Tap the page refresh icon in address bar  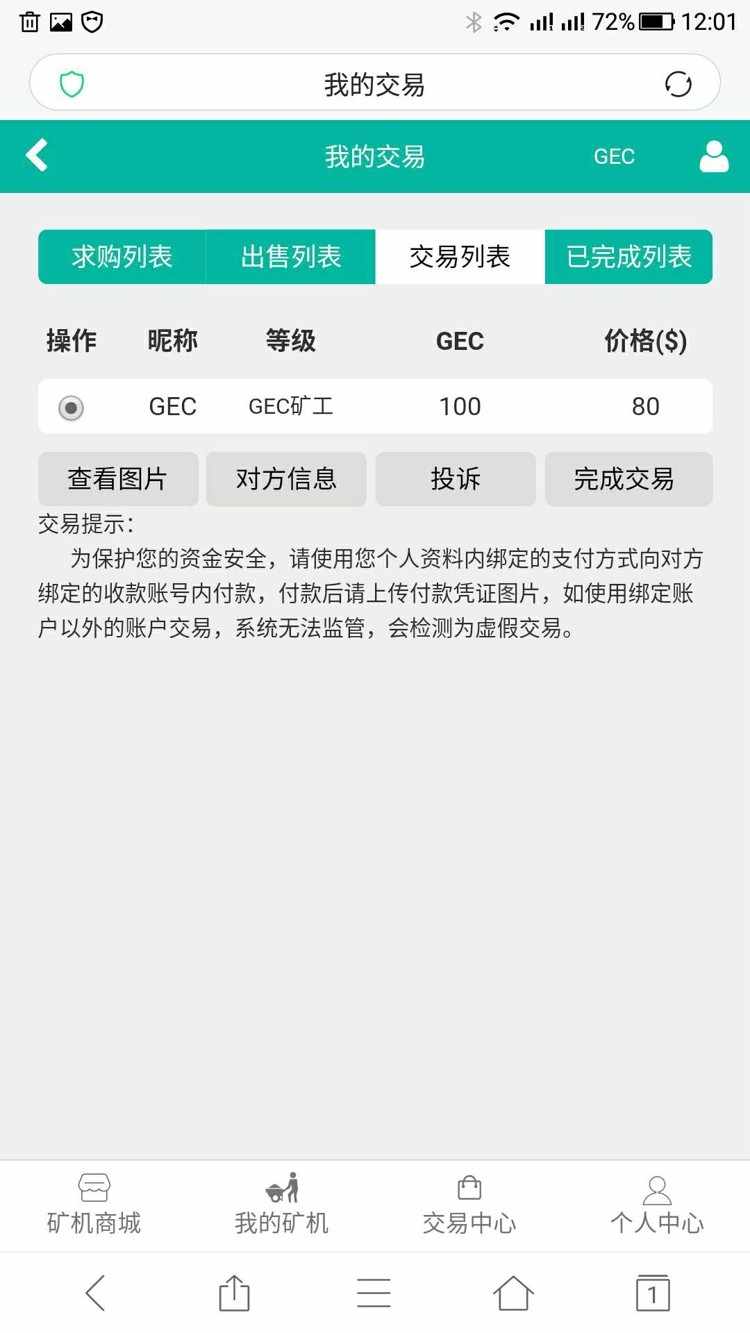tap(678, 84)
